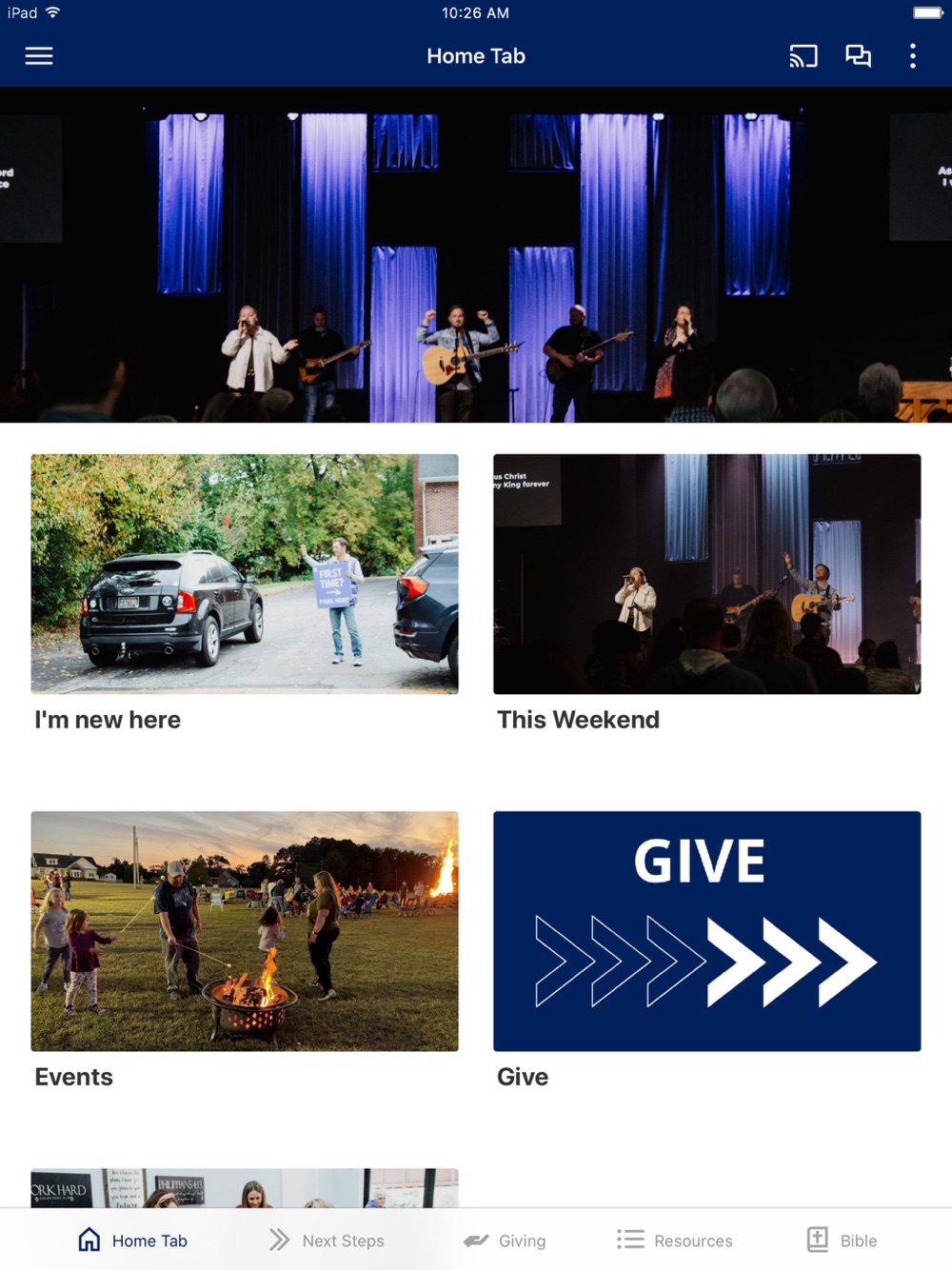Open the This Weekend card

tap(706, 593)
